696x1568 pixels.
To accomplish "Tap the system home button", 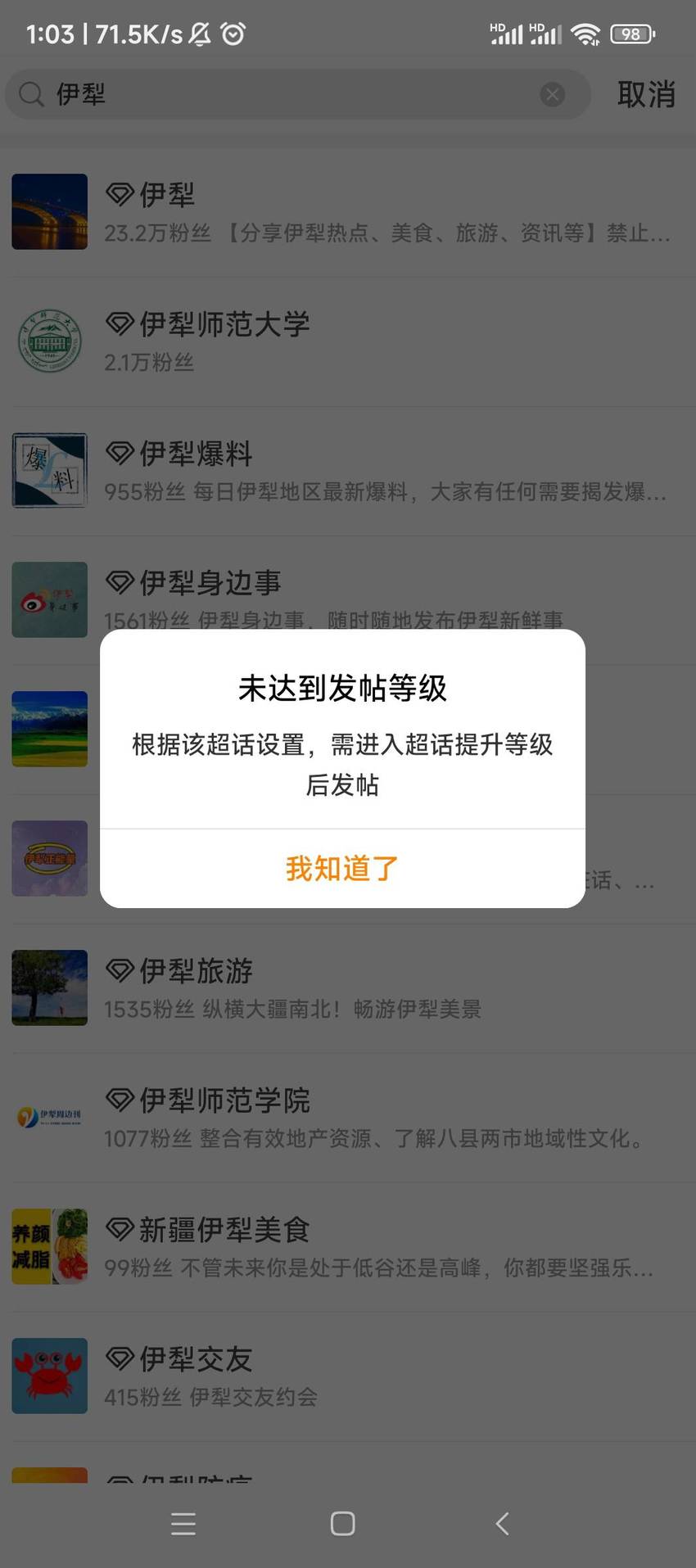I will [x=342, y=1523].
